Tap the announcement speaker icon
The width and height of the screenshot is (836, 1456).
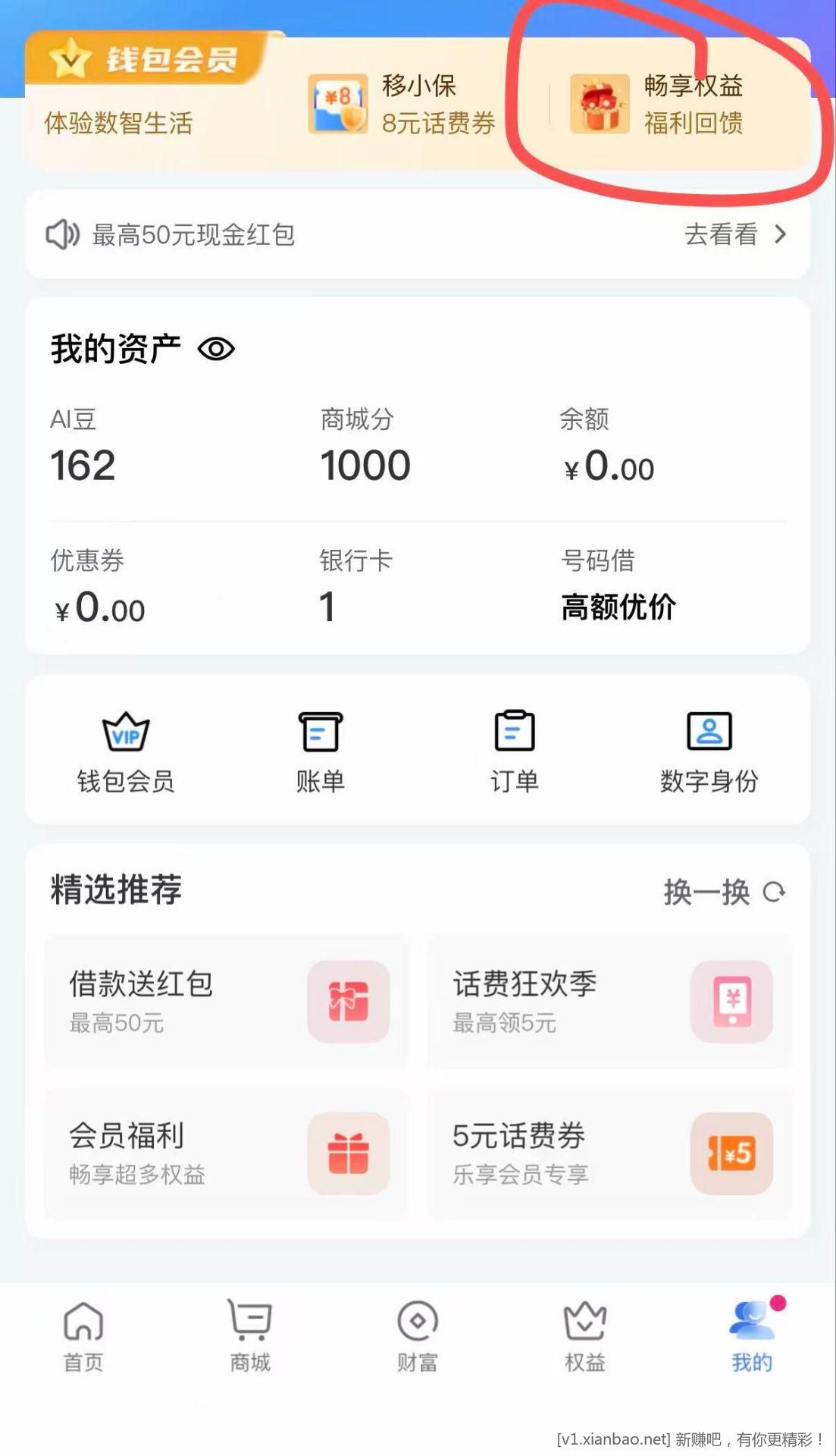(63, 235)
